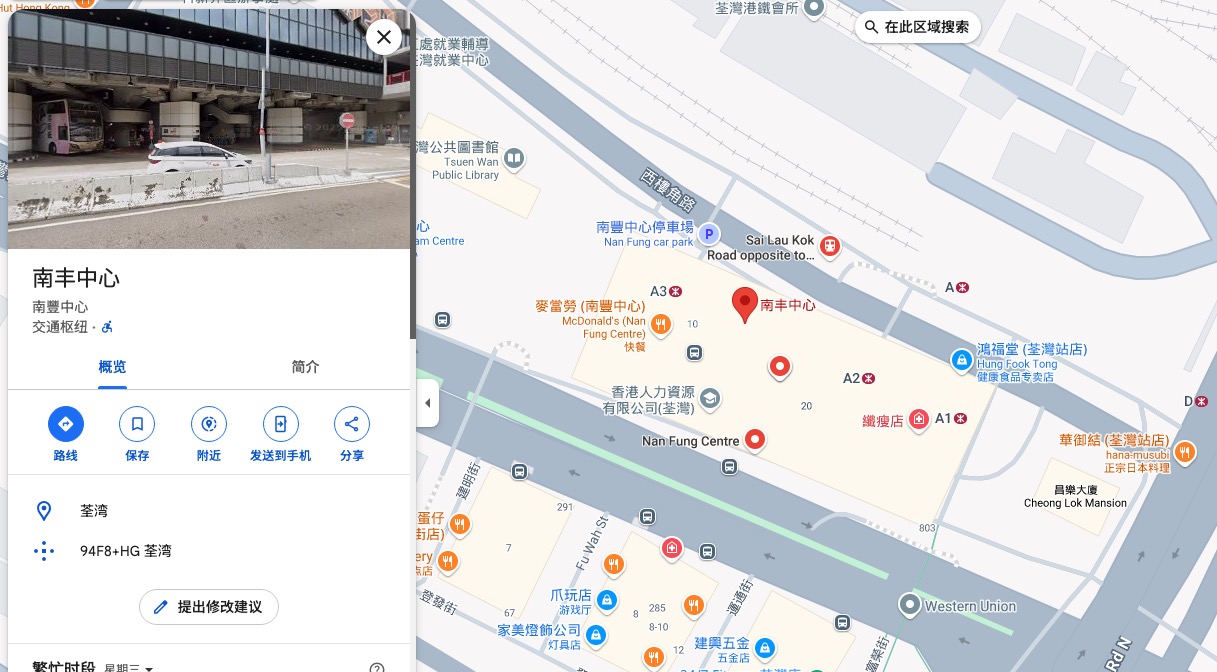Close the 南丰中心 place panel
This screenshot has height=672, width=1217.
(384, 38)
